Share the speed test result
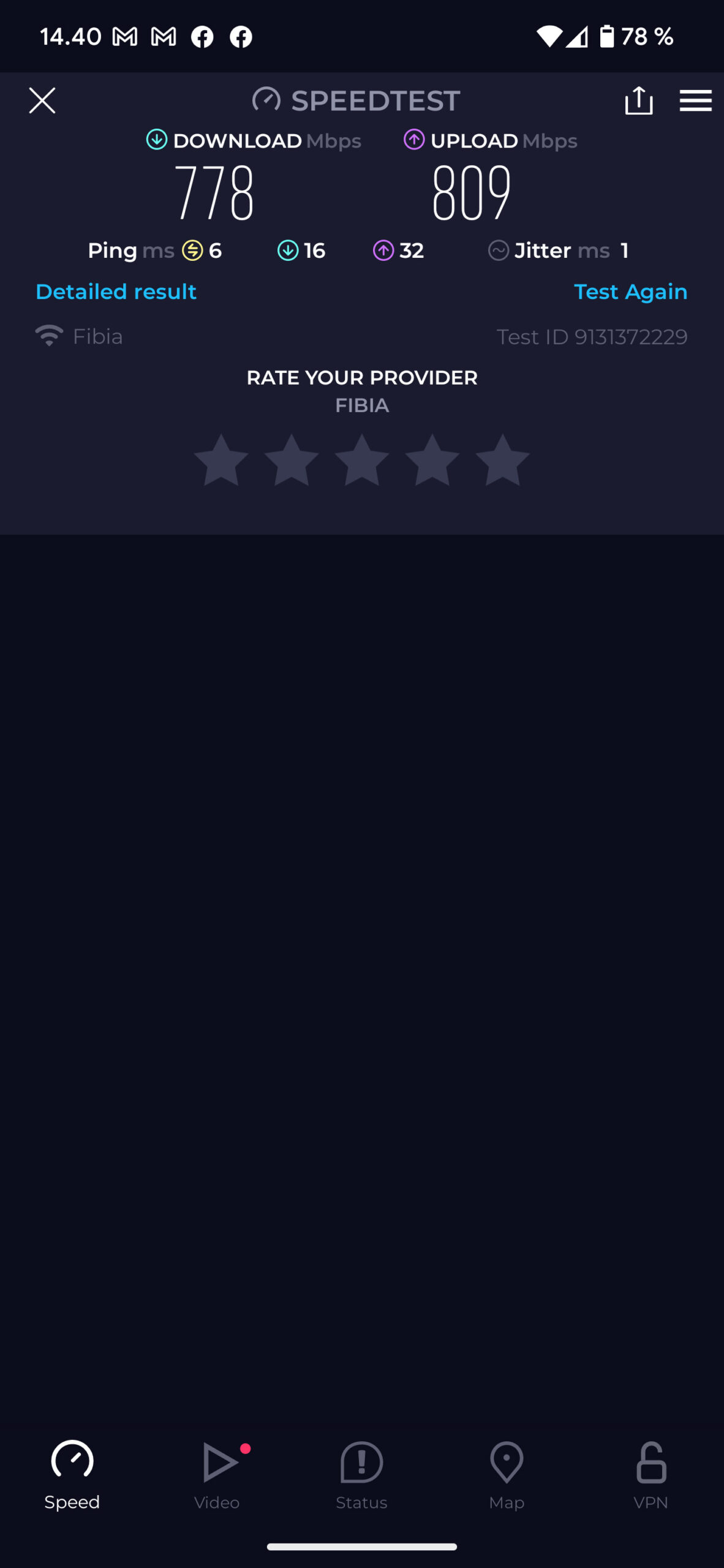 click(x=638, y=100)
